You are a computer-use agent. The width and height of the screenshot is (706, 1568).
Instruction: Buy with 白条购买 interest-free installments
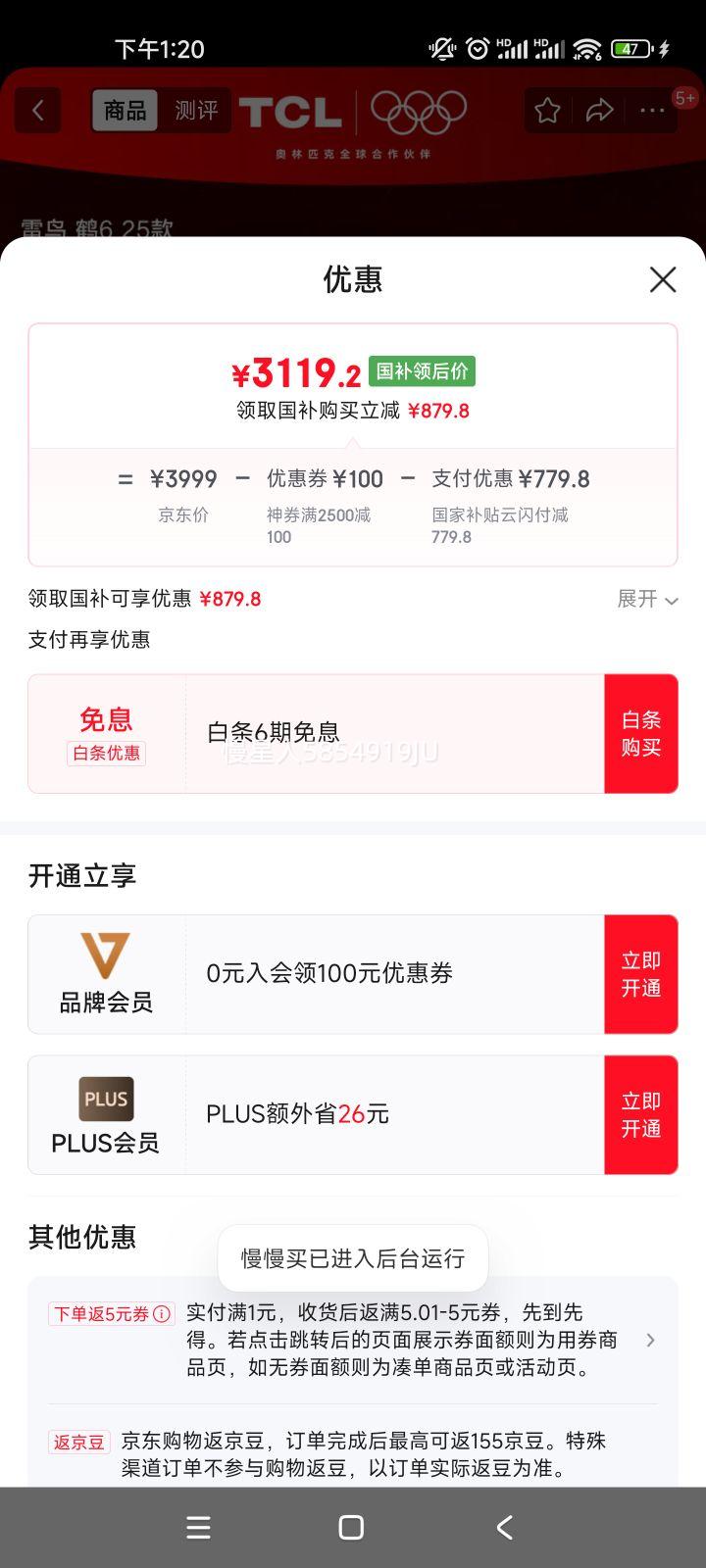pyautogui.click(x=641, y=733)
